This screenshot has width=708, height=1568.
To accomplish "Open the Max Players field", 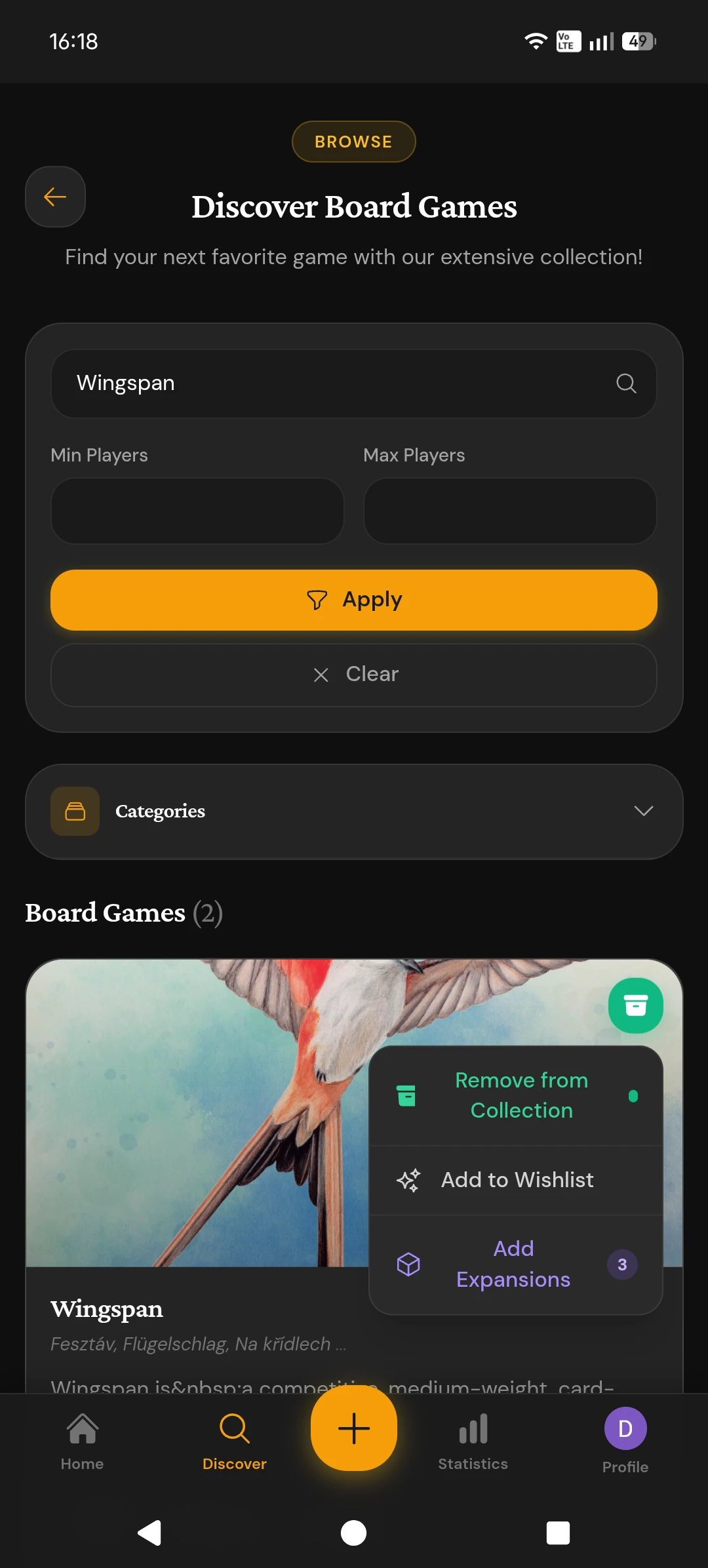I will pyautogui.click(x=509, y=511).
